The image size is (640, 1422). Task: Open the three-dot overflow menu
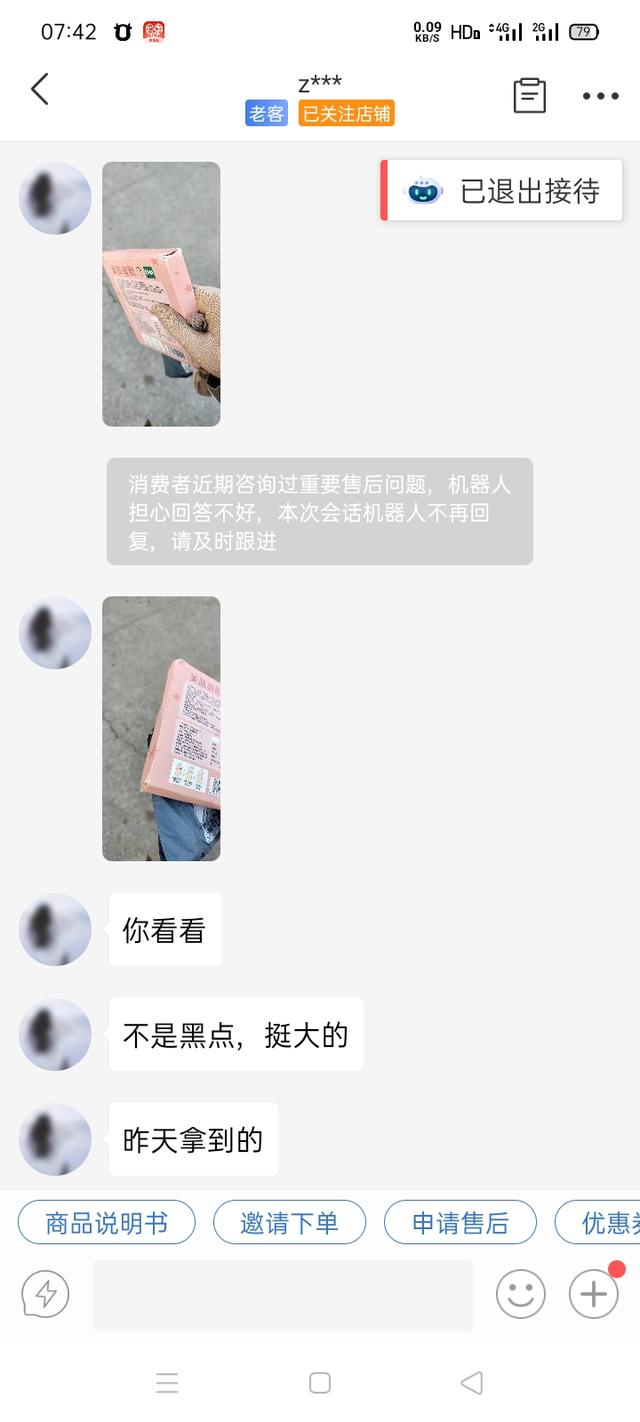[x=600, y=96]
